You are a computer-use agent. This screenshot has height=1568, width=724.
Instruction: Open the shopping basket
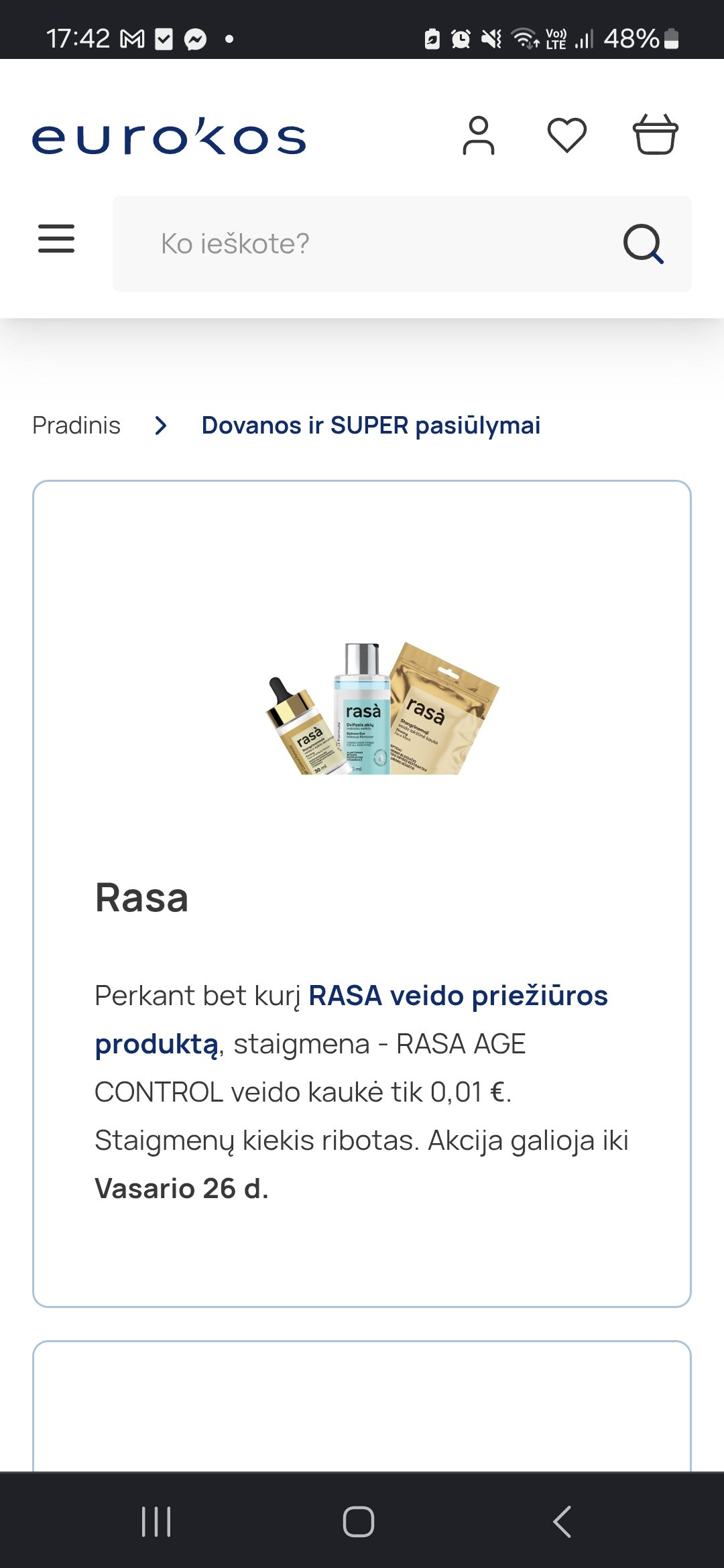tap(656, 135)
